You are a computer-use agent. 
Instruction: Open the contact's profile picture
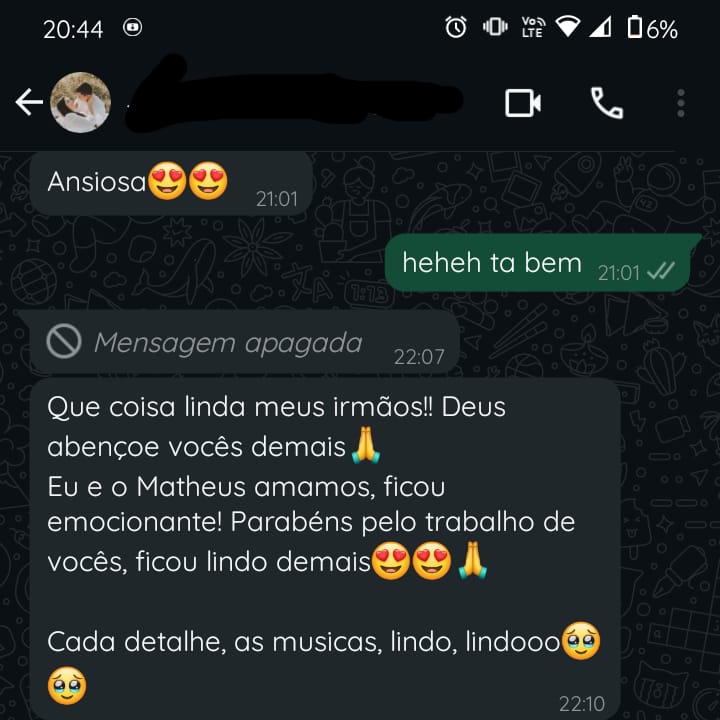80,102
